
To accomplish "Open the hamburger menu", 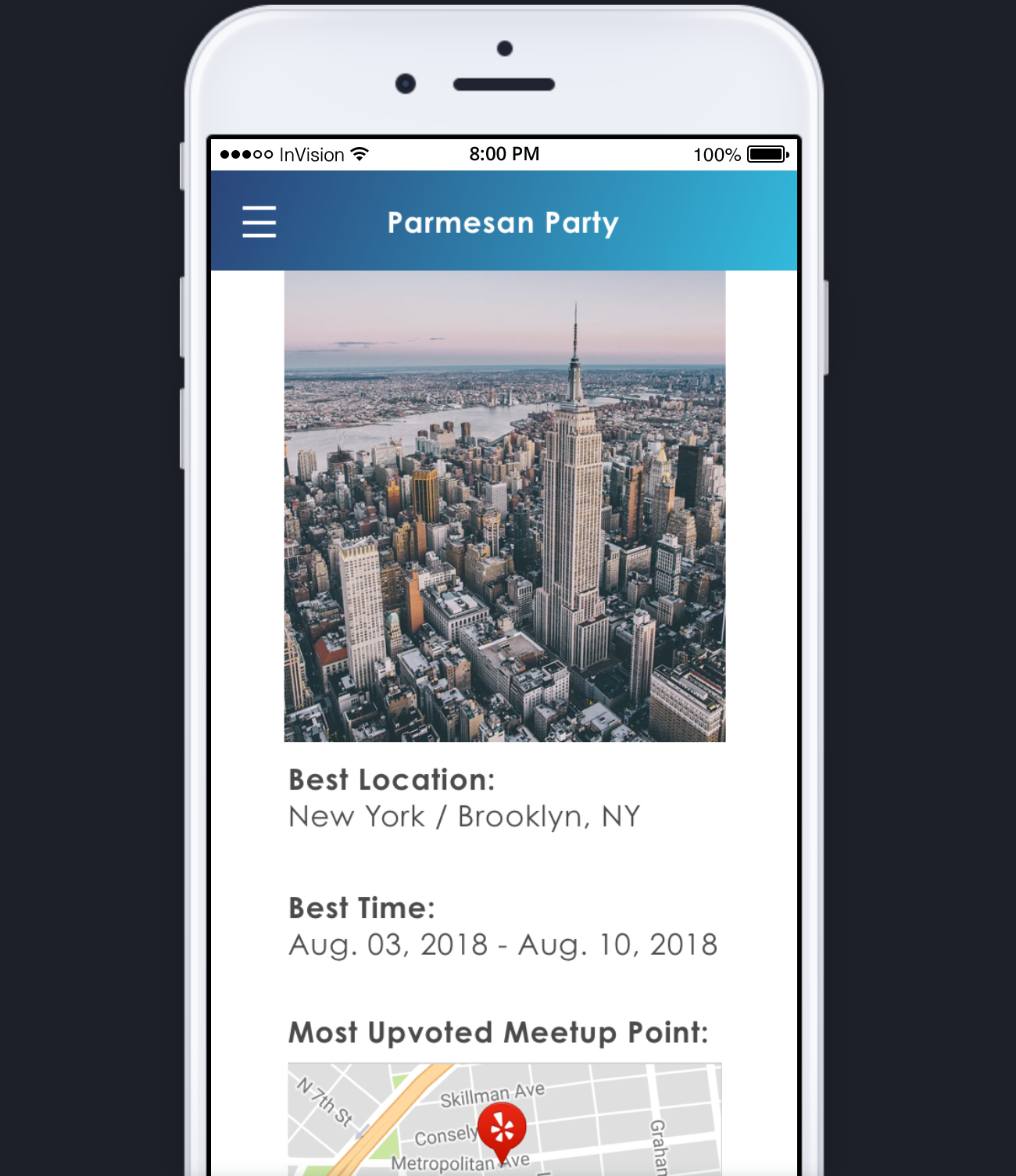I will click(259, 222).
